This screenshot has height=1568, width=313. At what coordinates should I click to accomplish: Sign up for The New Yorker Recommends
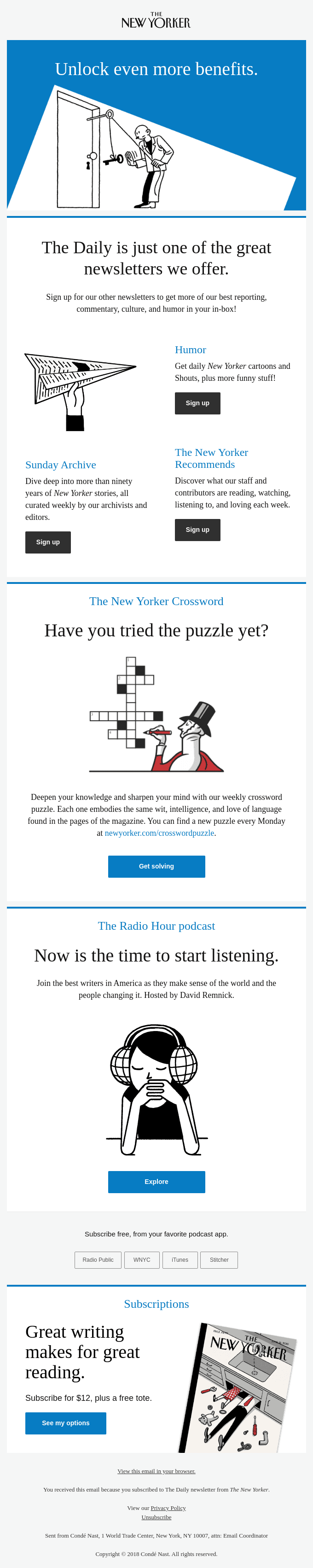pos(197,530)
